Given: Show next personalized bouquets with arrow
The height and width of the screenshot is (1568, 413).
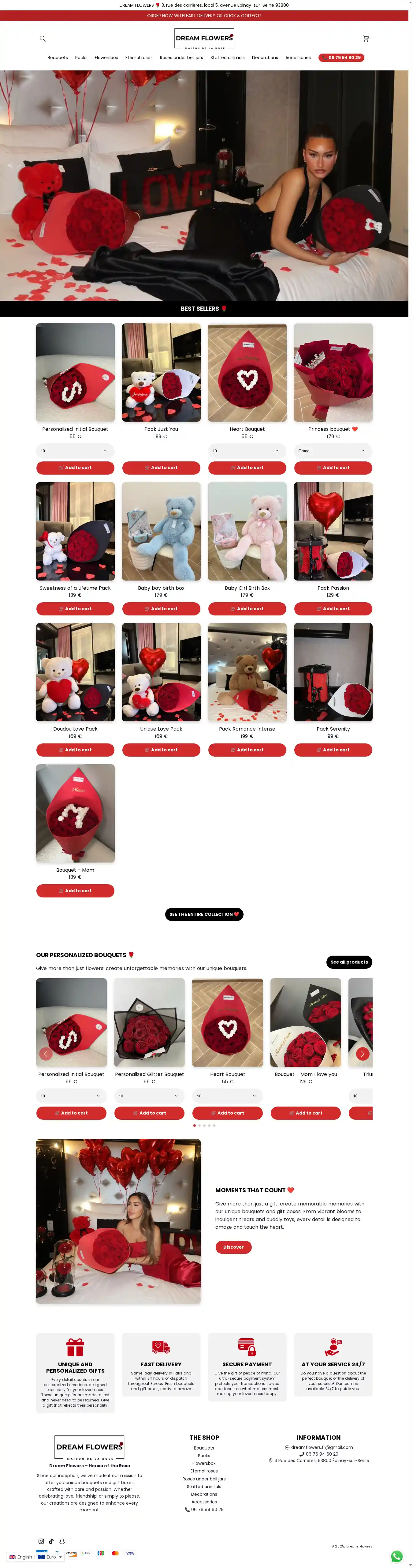Looking at the screenshot, I should point(363,1054).
